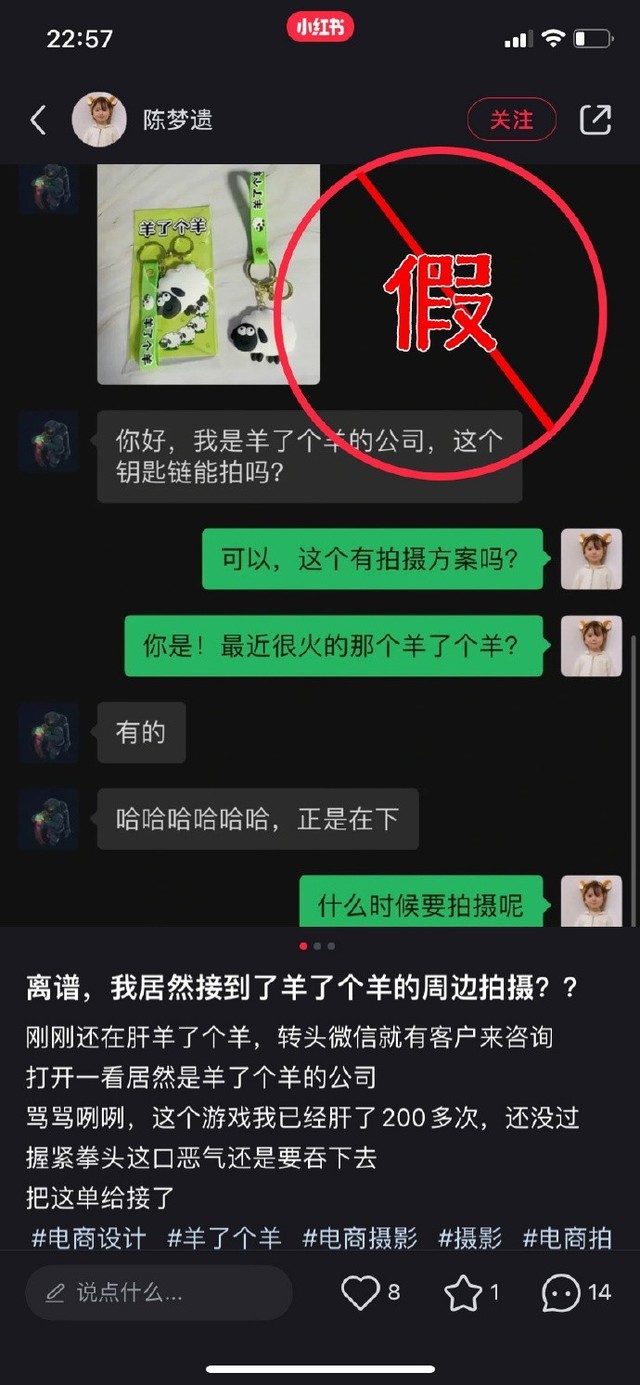
Task: Open the 14 comments
Action: click(x=562, y=1293)
